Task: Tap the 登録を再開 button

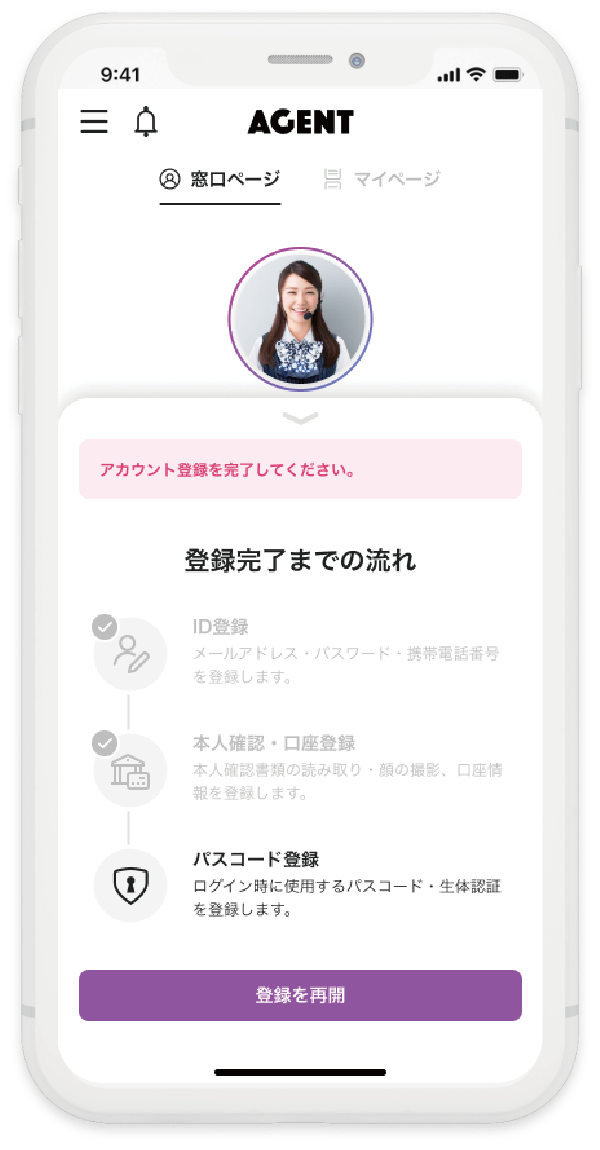Action: (300, 995)
